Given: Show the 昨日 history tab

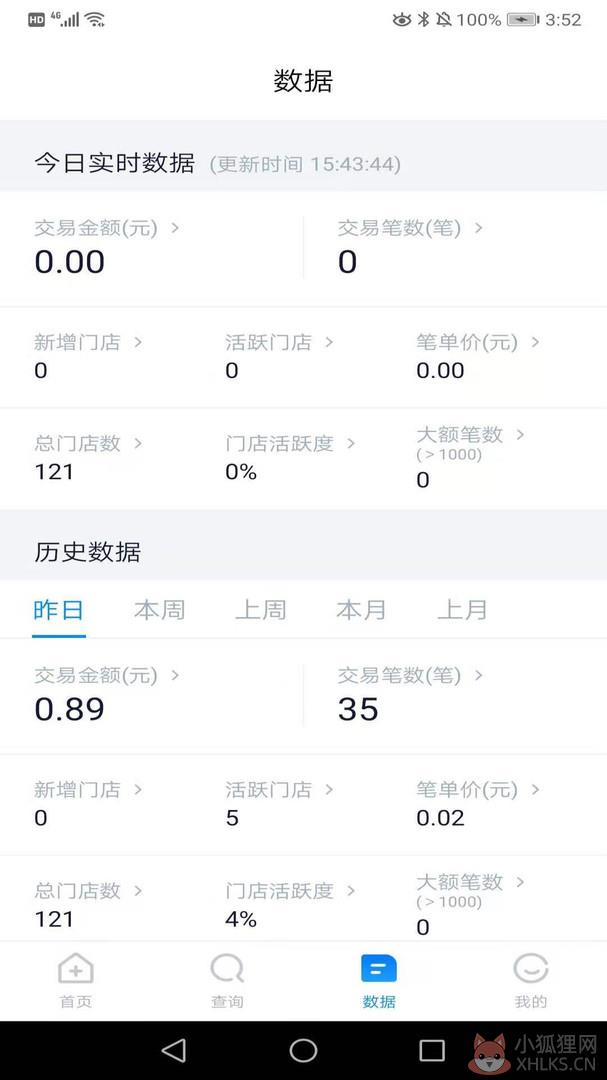Looking at the screenshot, I should [59, 610].
